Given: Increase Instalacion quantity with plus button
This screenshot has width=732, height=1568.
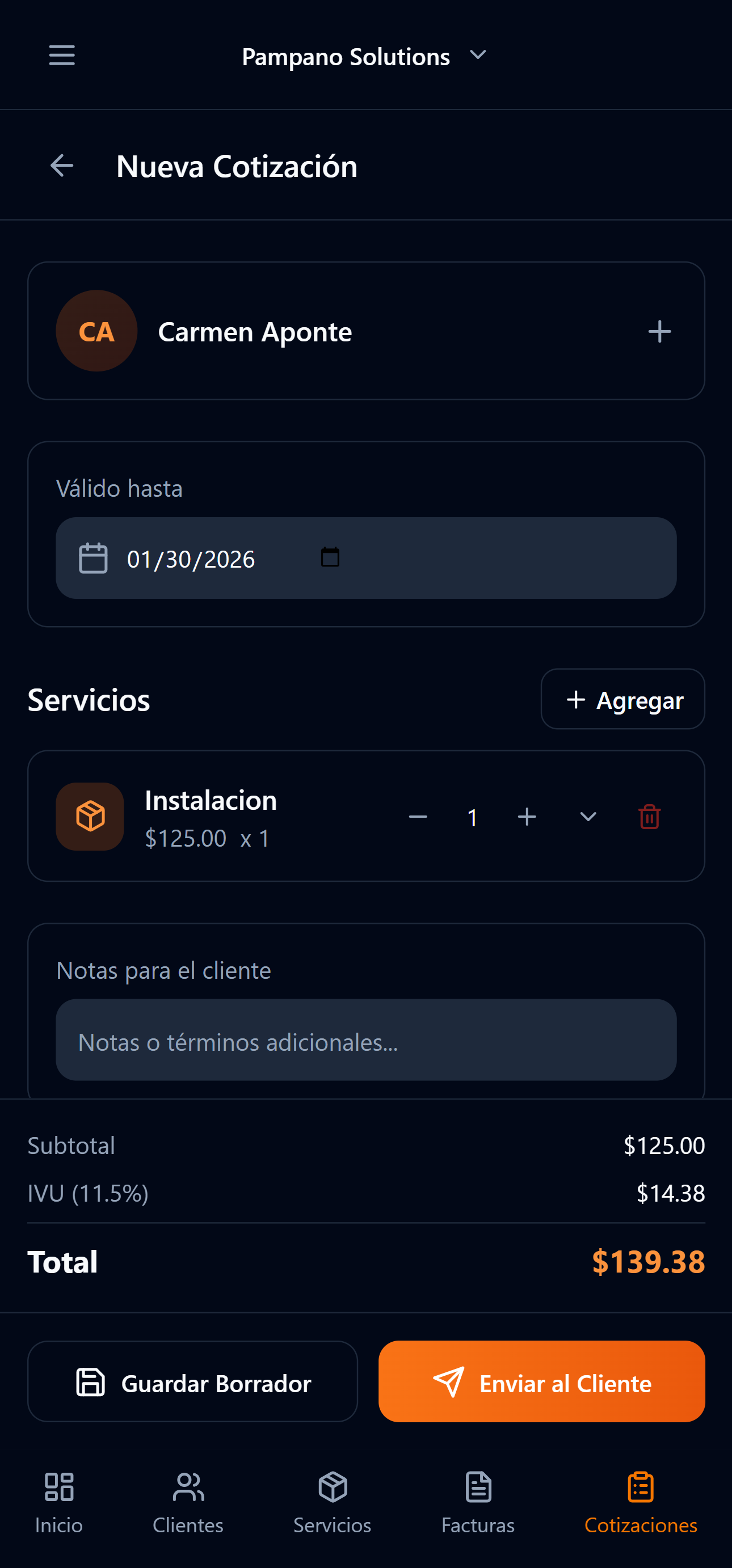Looking at the screenshot, I should pyautogui.click(x=526, y=817).
